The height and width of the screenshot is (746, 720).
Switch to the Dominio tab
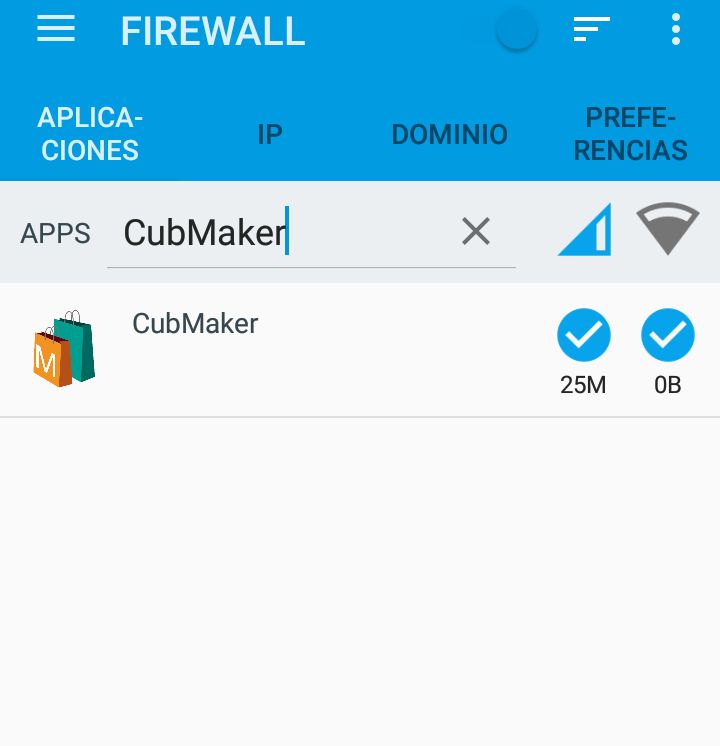(x=449, y=134)
